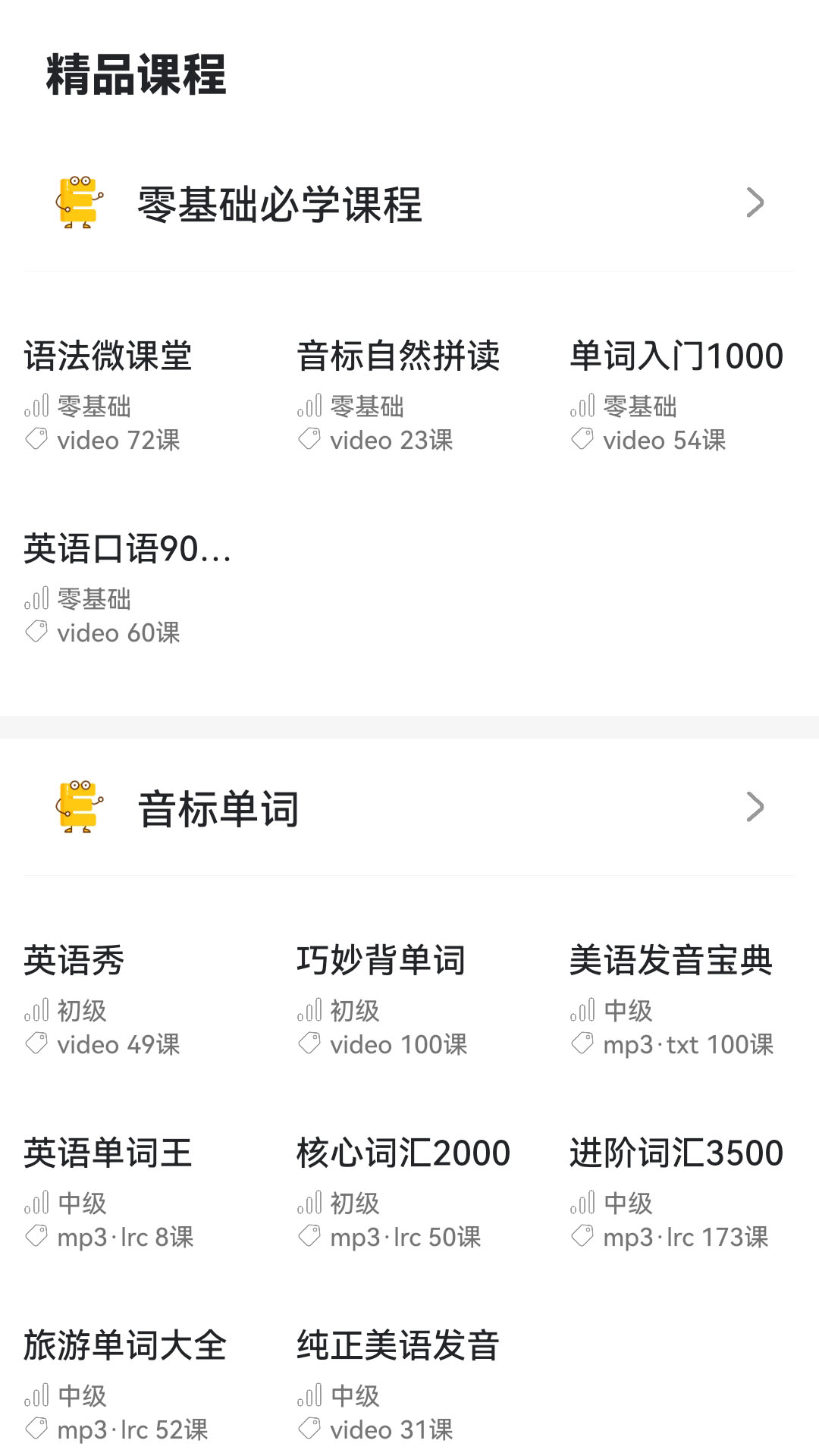The height and width of the screenshot is (1456, 819).
Task: Expand the 零基础必学课程 section
Action: coord(754,202)
